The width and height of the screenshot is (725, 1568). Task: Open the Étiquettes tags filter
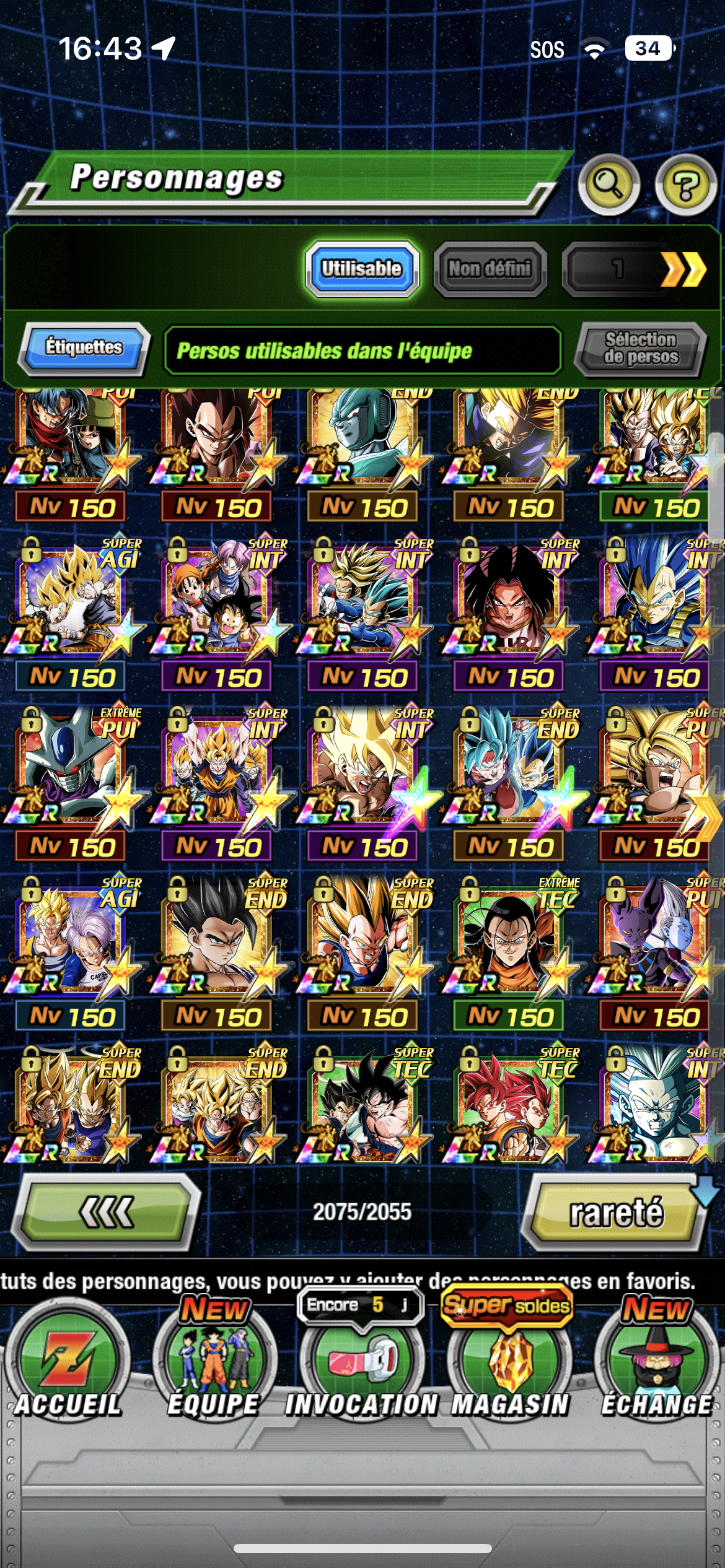point(84,348)
